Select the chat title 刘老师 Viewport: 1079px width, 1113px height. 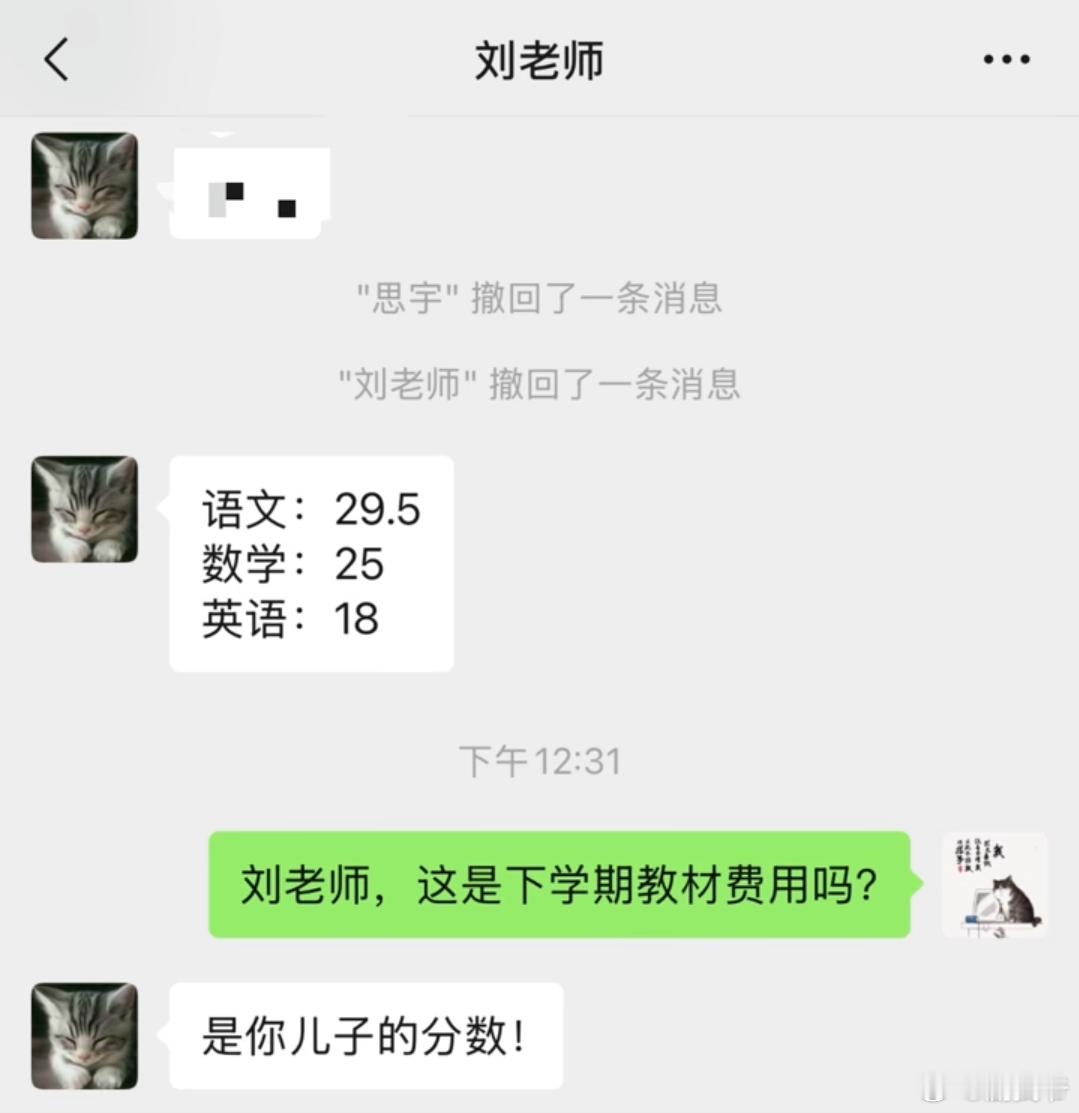pyautogui.click(x=539, y=58)
